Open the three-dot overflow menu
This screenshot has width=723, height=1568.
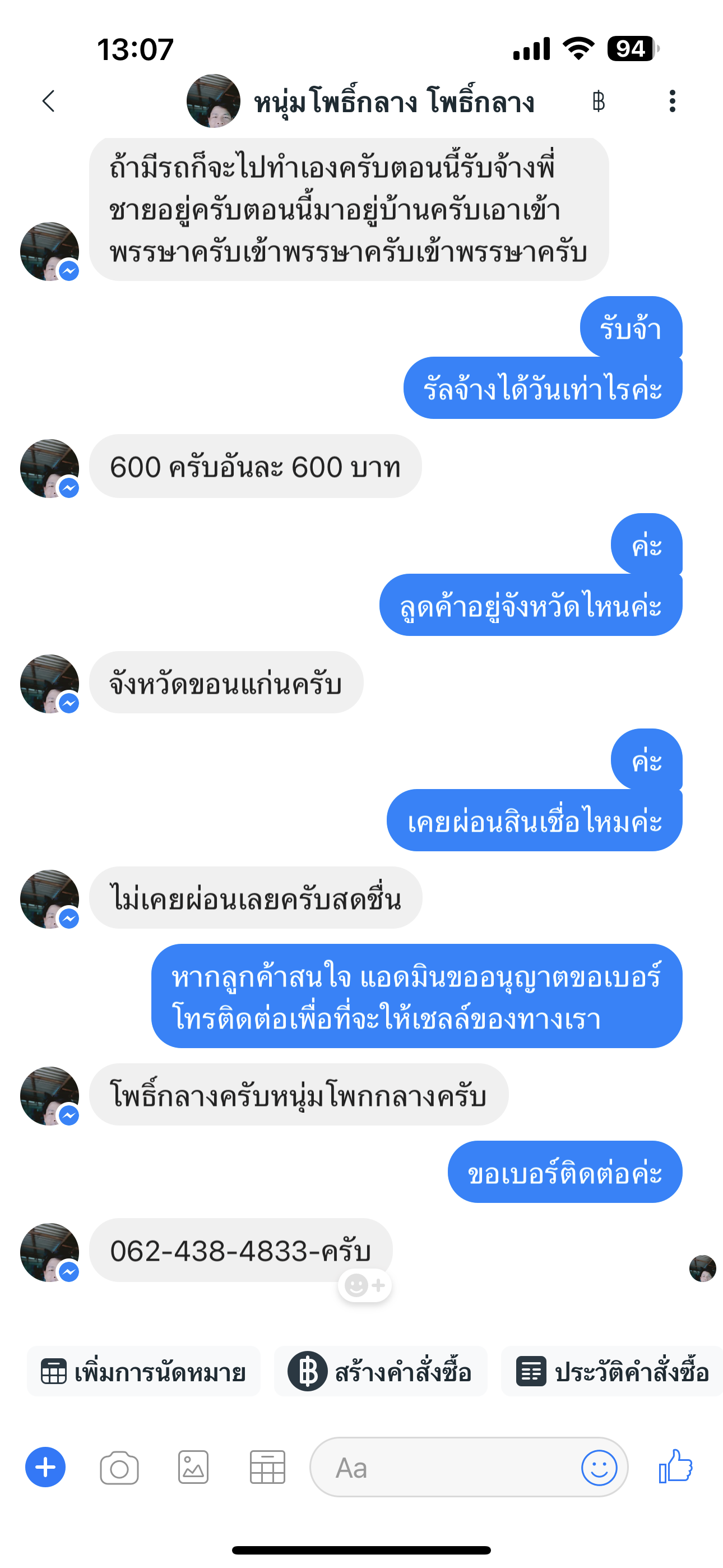click(672, 101)
